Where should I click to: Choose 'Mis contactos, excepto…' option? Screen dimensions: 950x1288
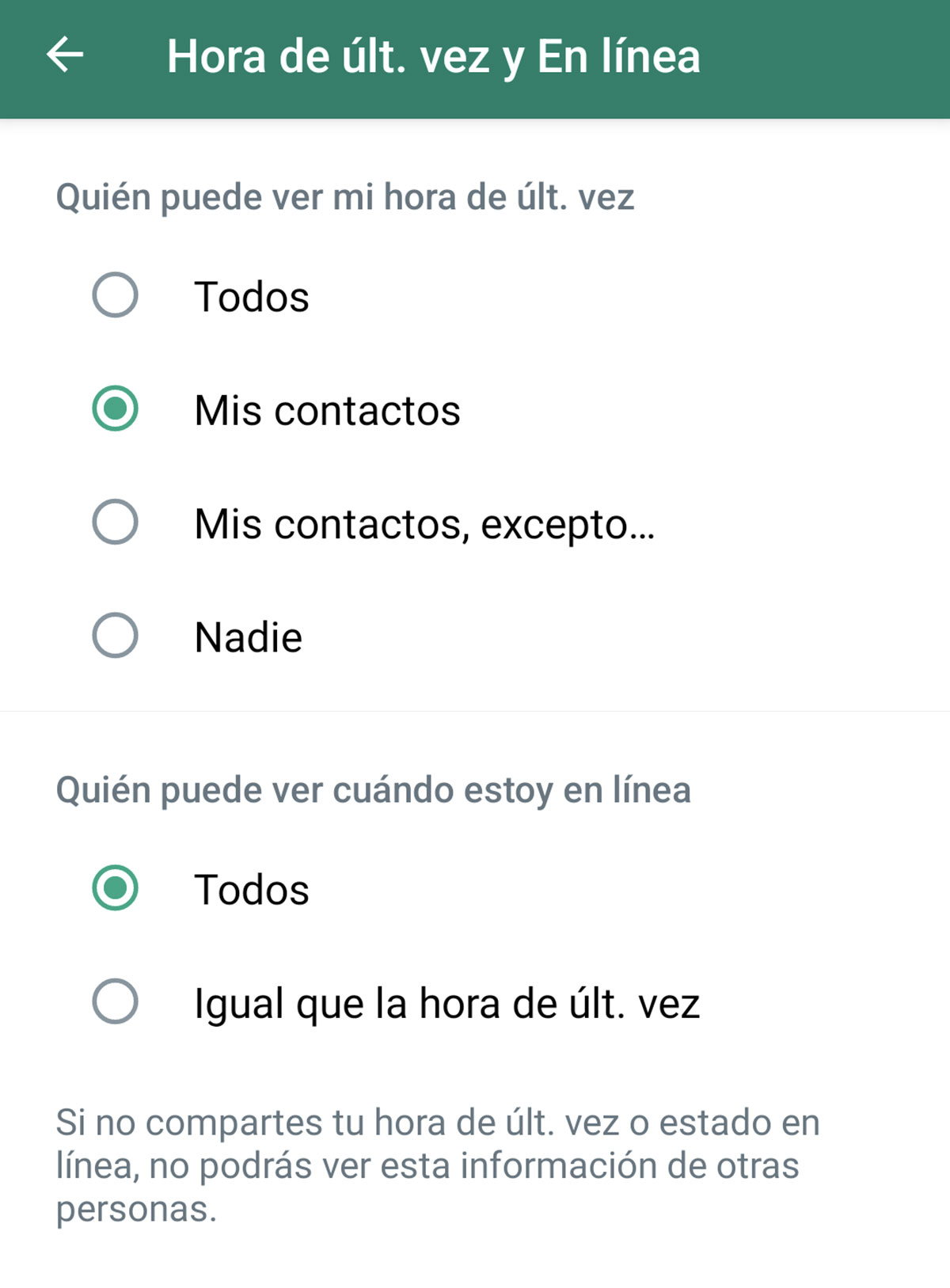point(115,524)
